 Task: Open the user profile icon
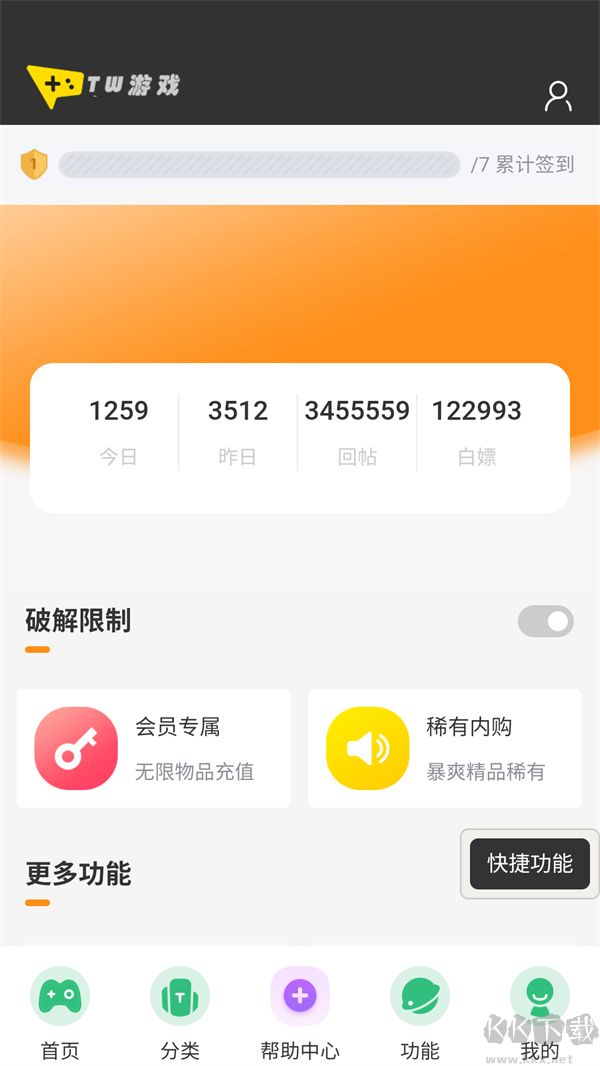click(558, 96)
